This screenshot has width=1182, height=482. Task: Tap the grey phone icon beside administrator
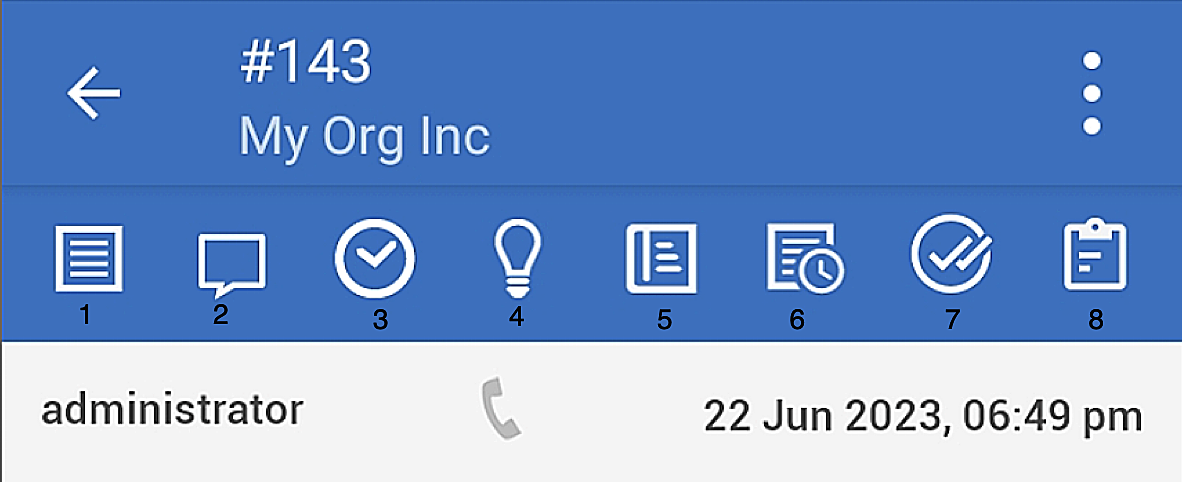tap(501, 410)
